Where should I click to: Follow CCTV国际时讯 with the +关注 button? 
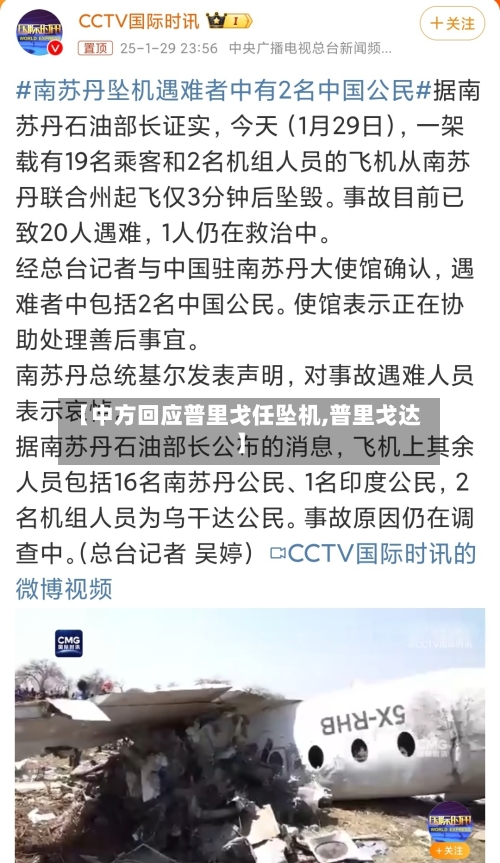click(x=452, y=24)
